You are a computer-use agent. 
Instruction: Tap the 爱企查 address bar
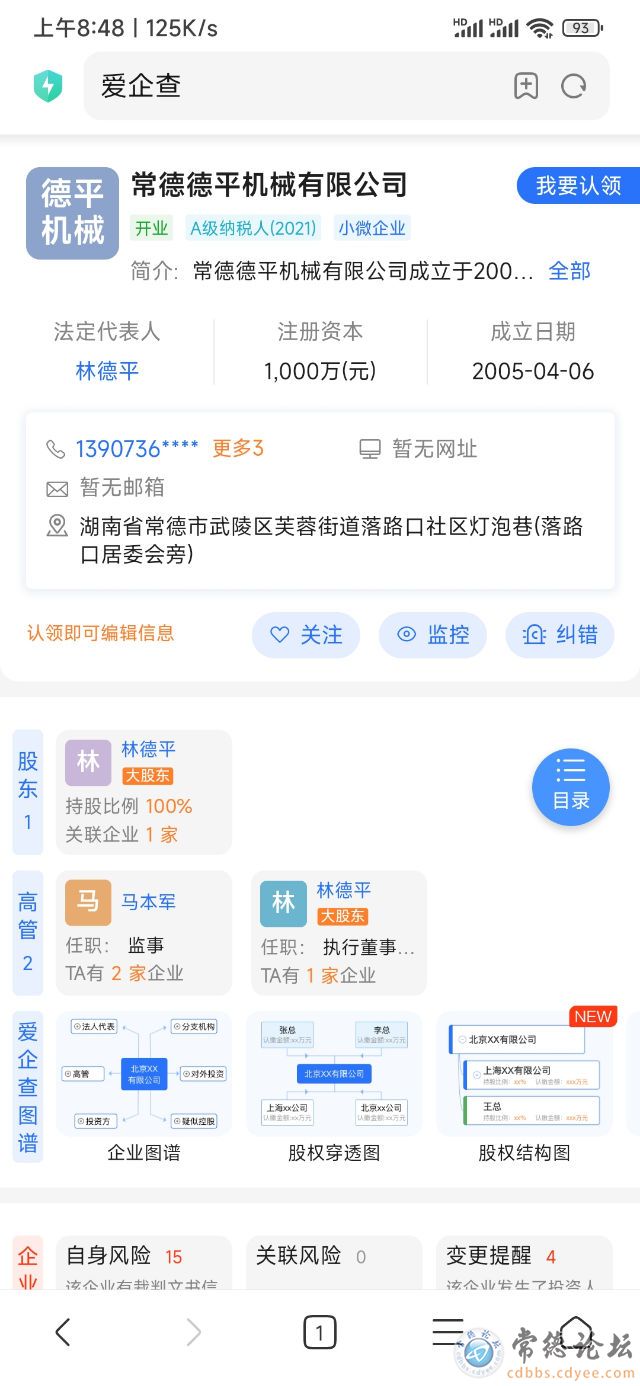pos(290,86)
